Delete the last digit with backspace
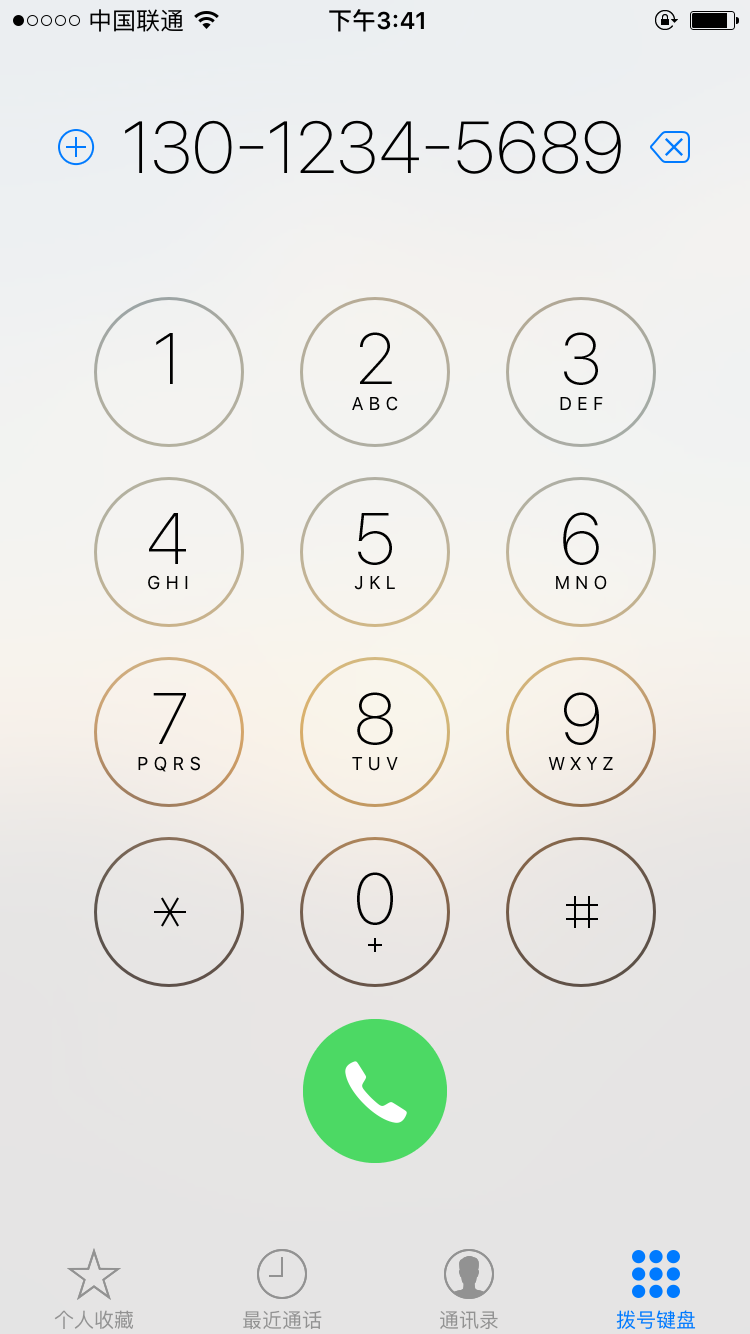The width and height of the screenshot is (750, 1334). [670, 148]
